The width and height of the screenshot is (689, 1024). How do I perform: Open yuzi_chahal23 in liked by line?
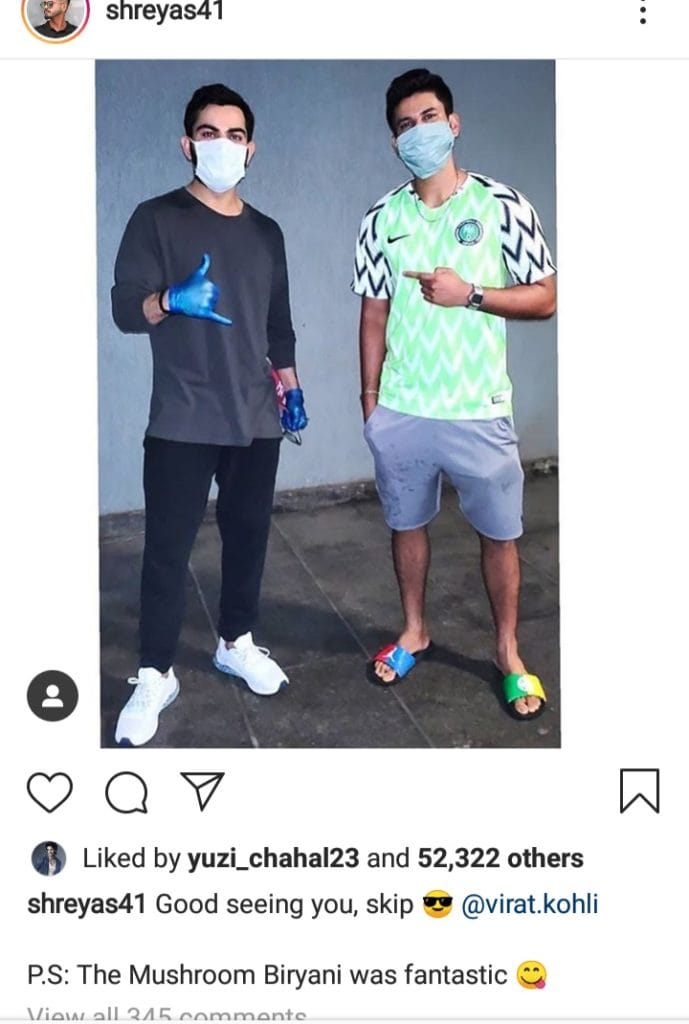point(272,858)
